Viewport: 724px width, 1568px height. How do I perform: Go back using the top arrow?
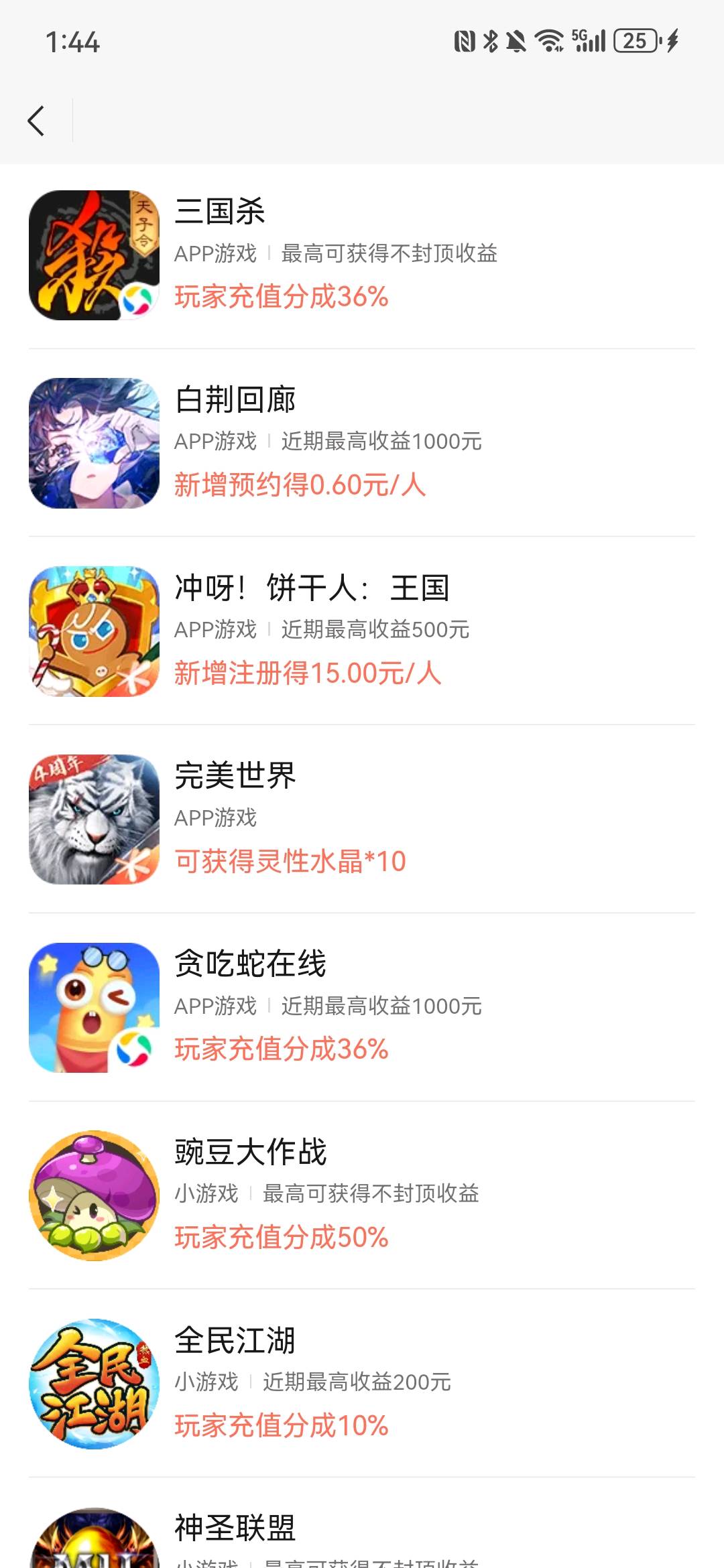pyautogui.click(x=36, y=121)
